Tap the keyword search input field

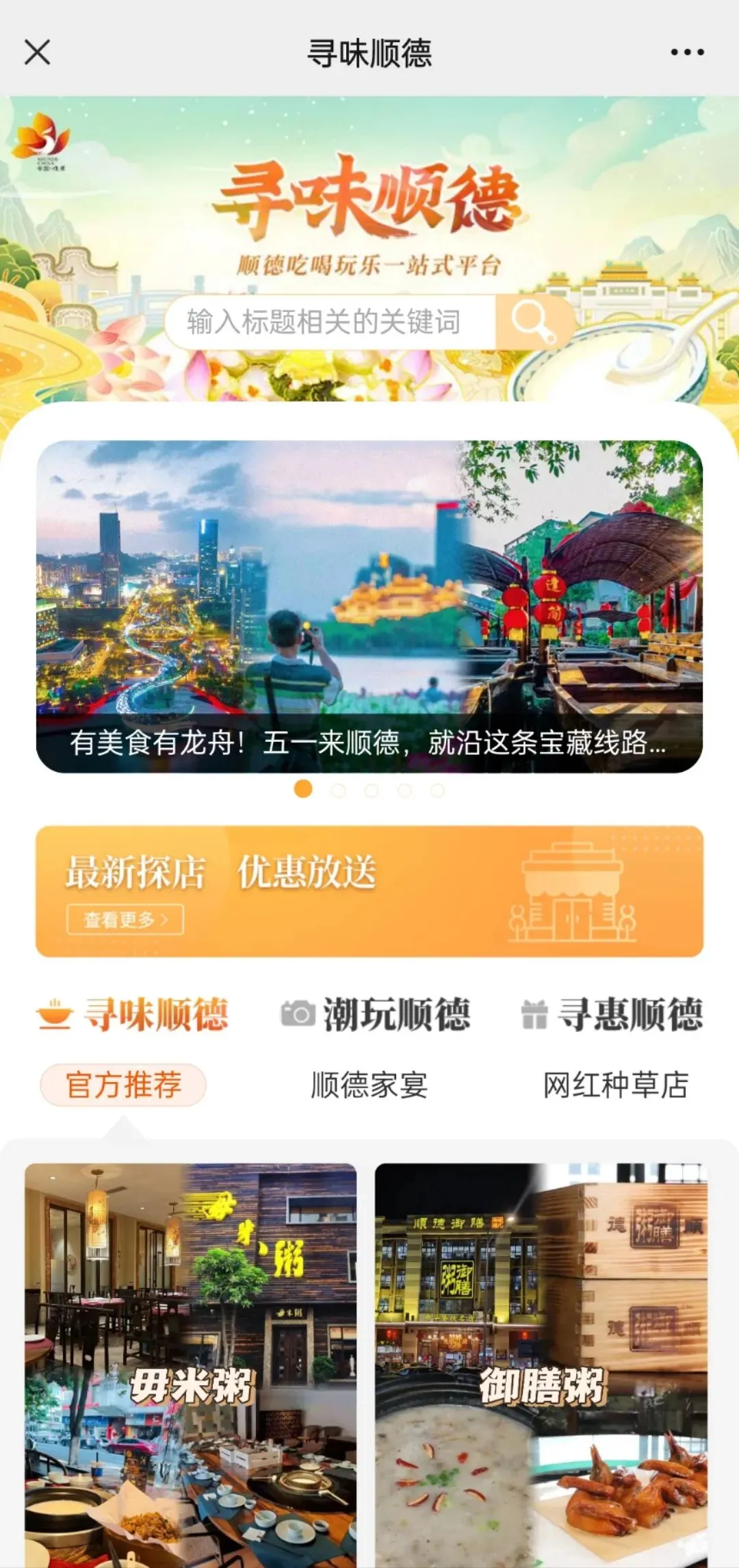tap(328, 322)
